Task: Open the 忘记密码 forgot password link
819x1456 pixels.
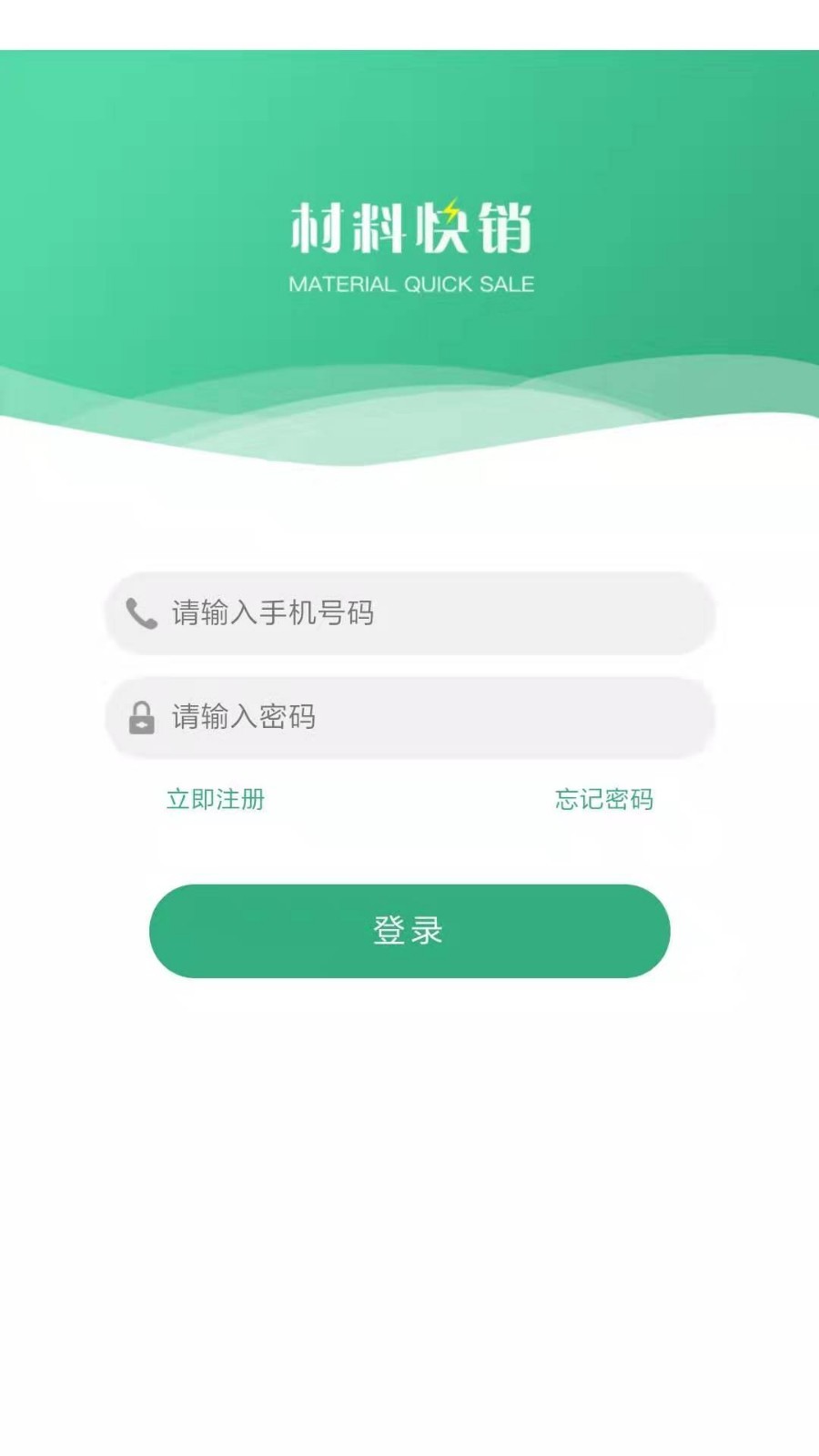Action: coord(604,800)
